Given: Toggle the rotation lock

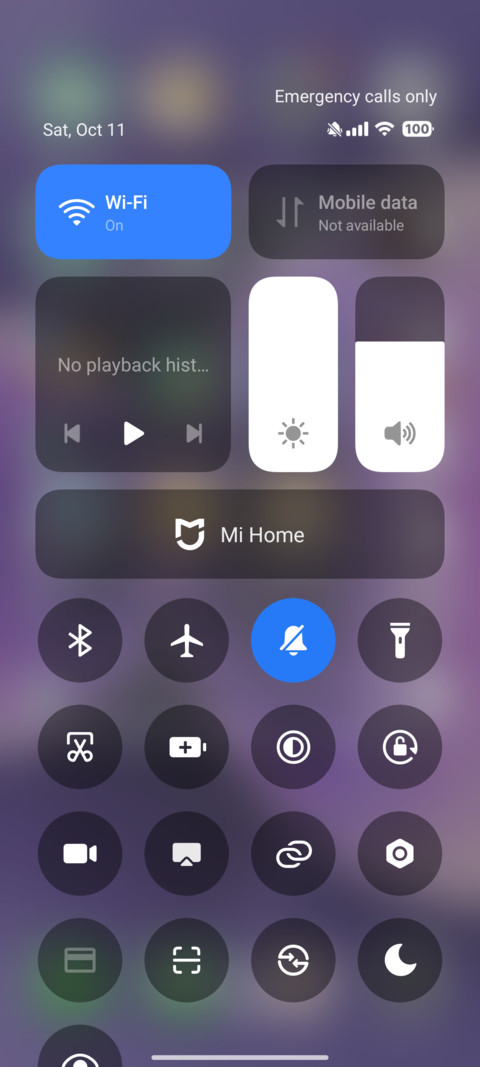Looking at the screenshot, I should pos(400,747).
